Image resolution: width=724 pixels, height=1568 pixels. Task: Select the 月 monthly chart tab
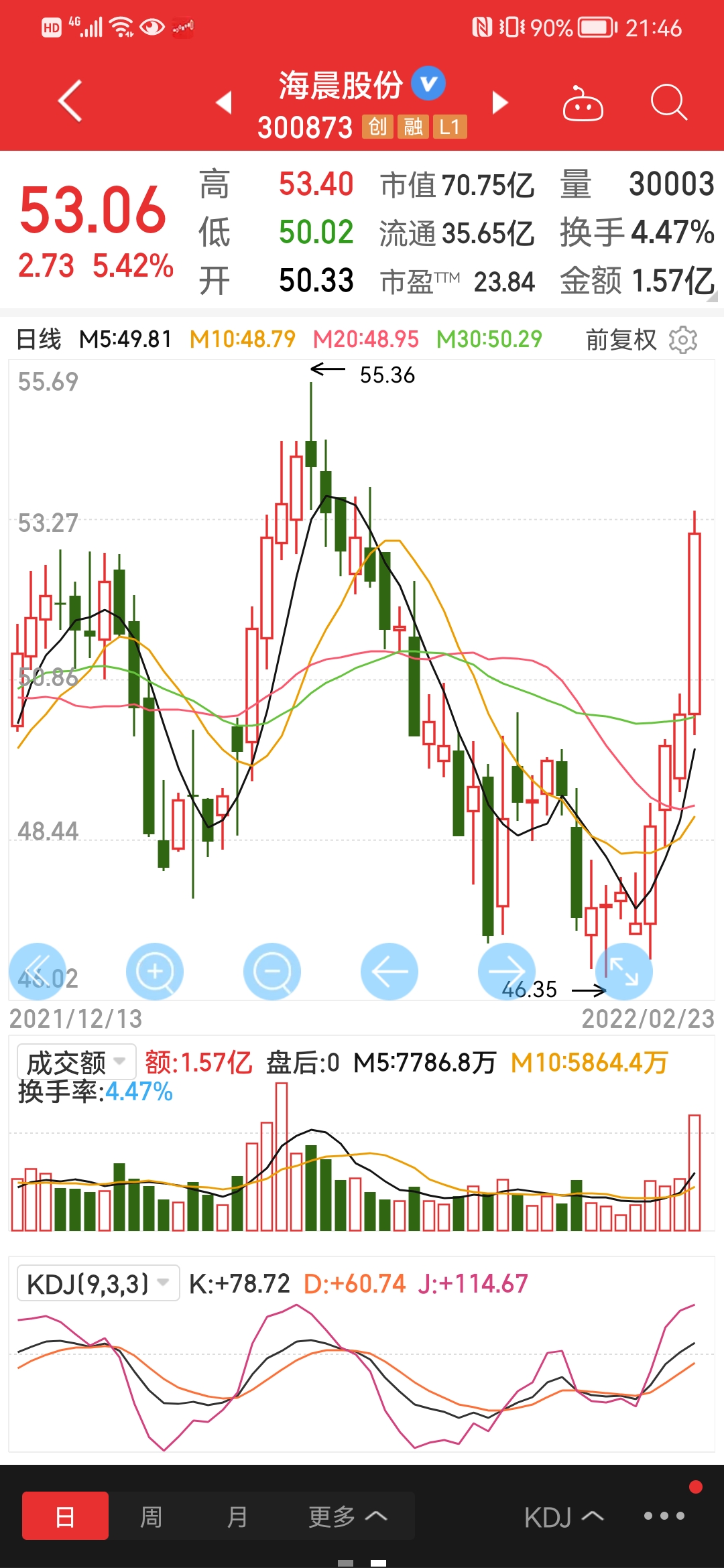[237, 1516]
